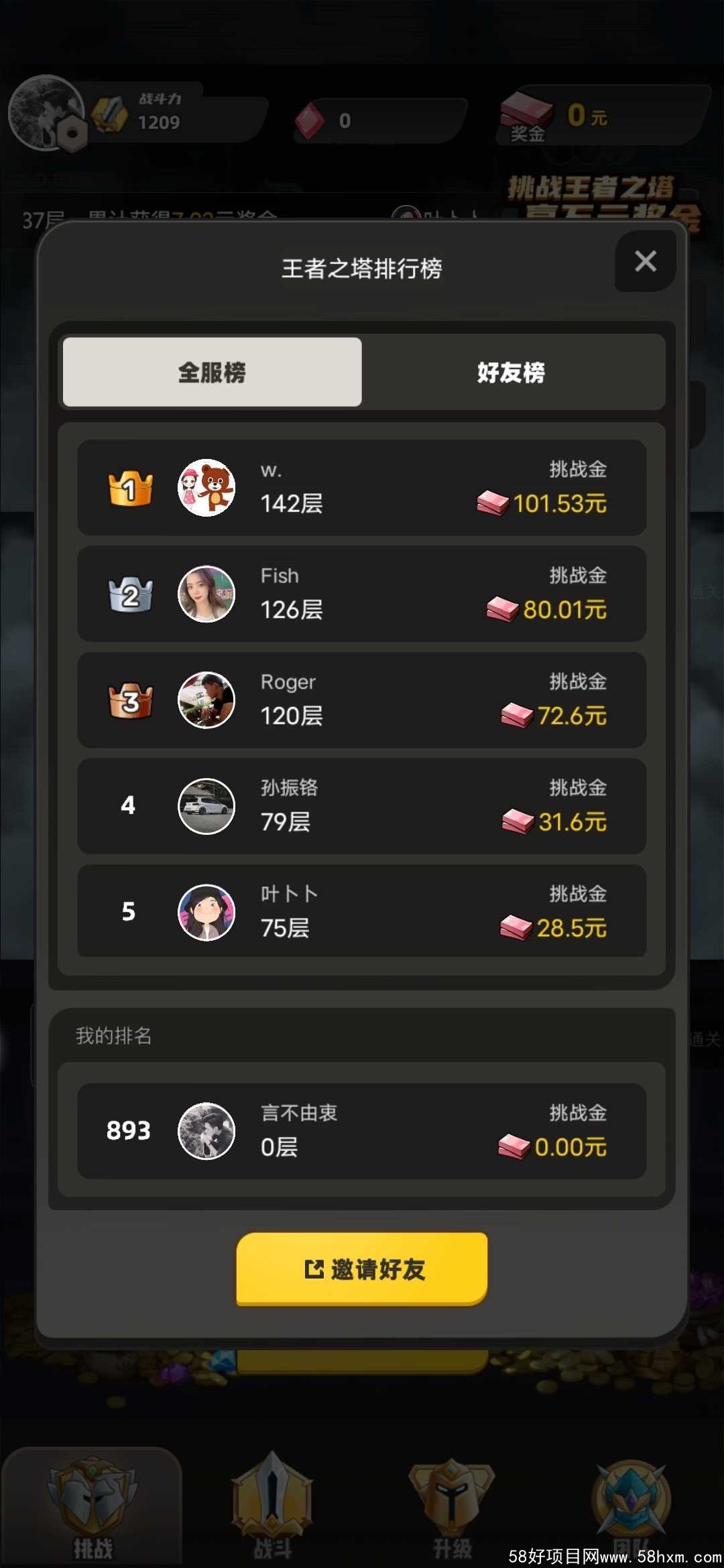Open Fish's ranking entry
This screenshot has height=1568, width=724.
[x=362, y=594]
